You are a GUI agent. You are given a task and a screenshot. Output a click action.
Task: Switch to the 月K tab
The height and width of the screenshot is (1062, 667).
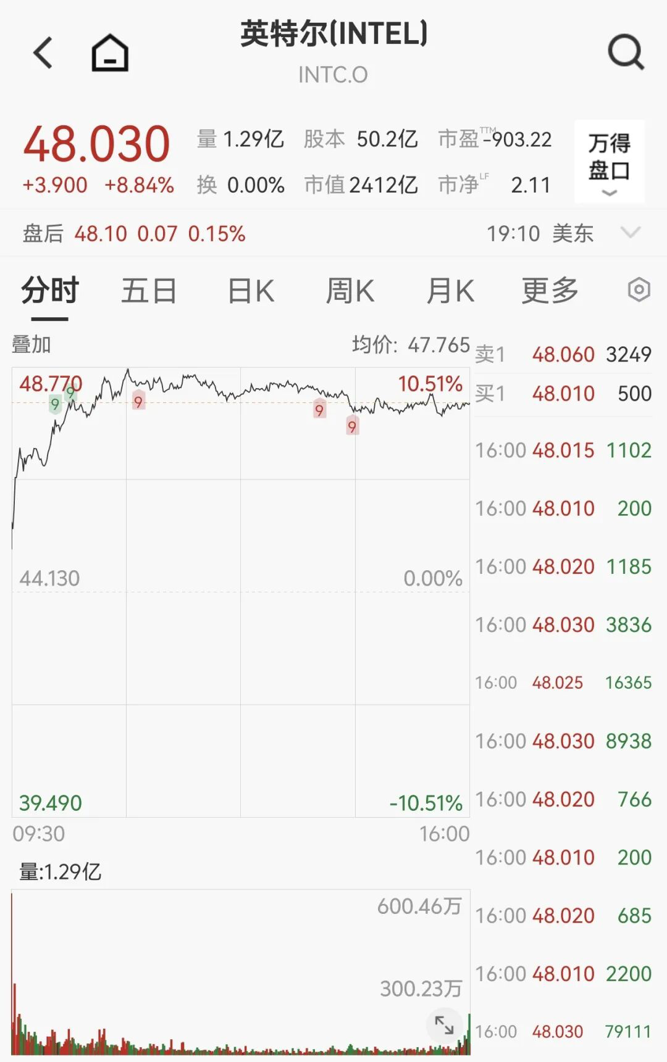click(450, 291)
